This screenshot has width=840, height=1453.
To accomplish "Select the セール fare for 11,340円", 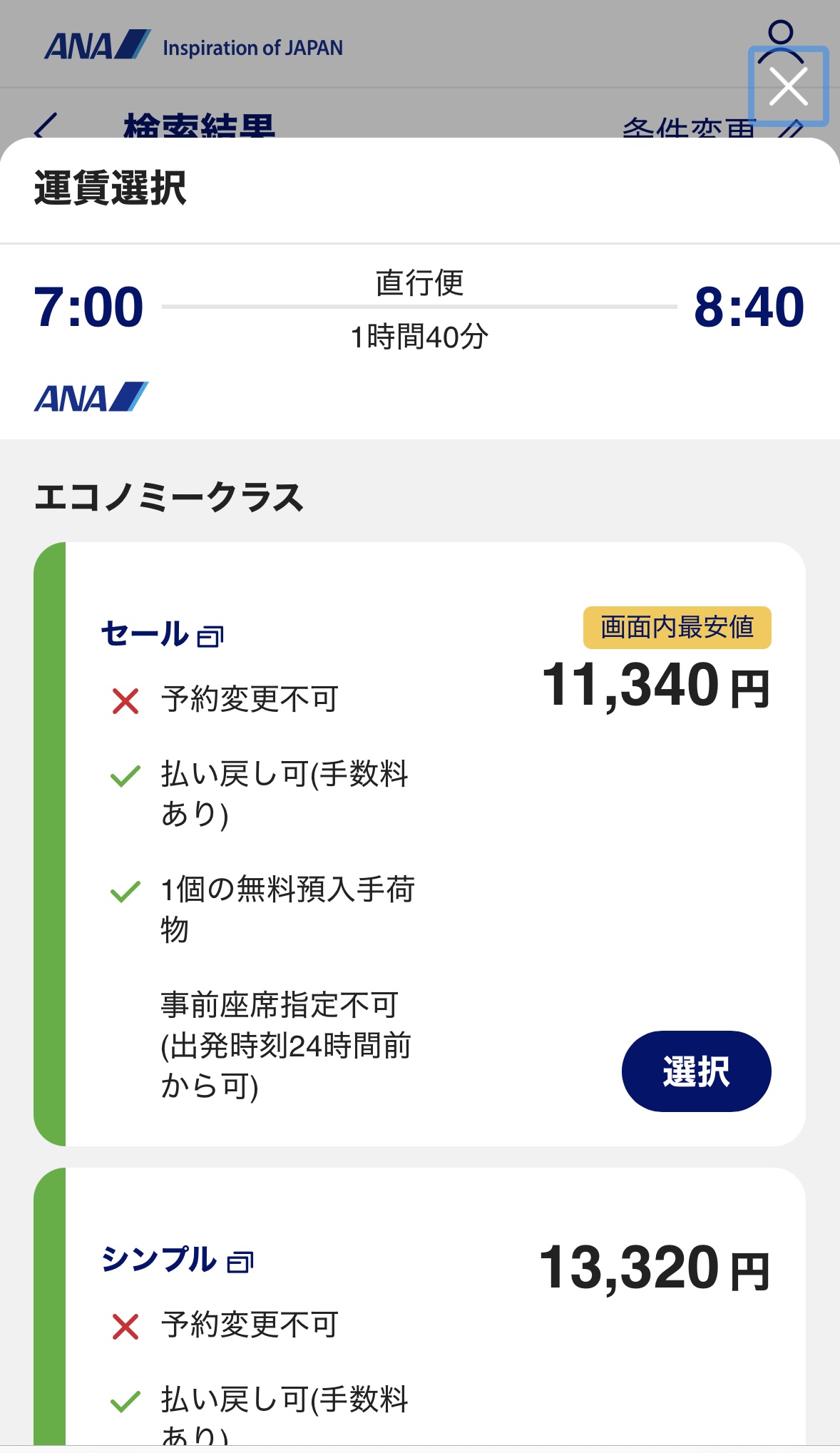I will (696, 1071).
